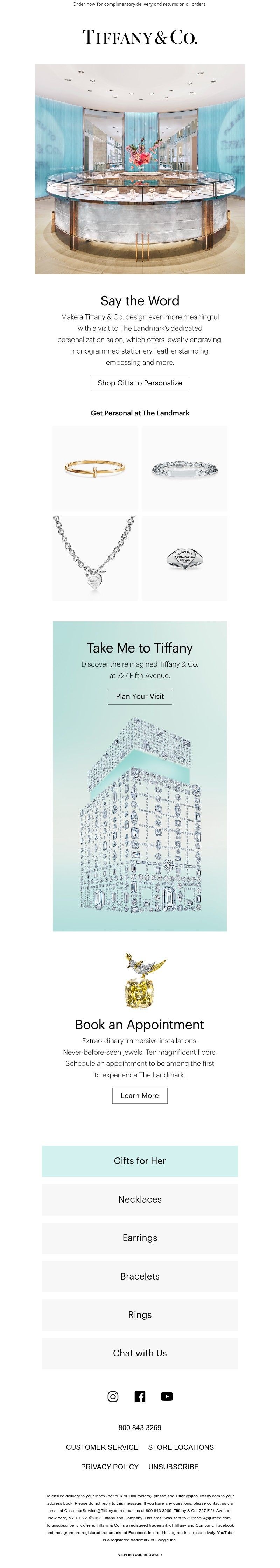280x1568 pixels.
Task: Open Chat with Us
Action: pos(139,1353)
